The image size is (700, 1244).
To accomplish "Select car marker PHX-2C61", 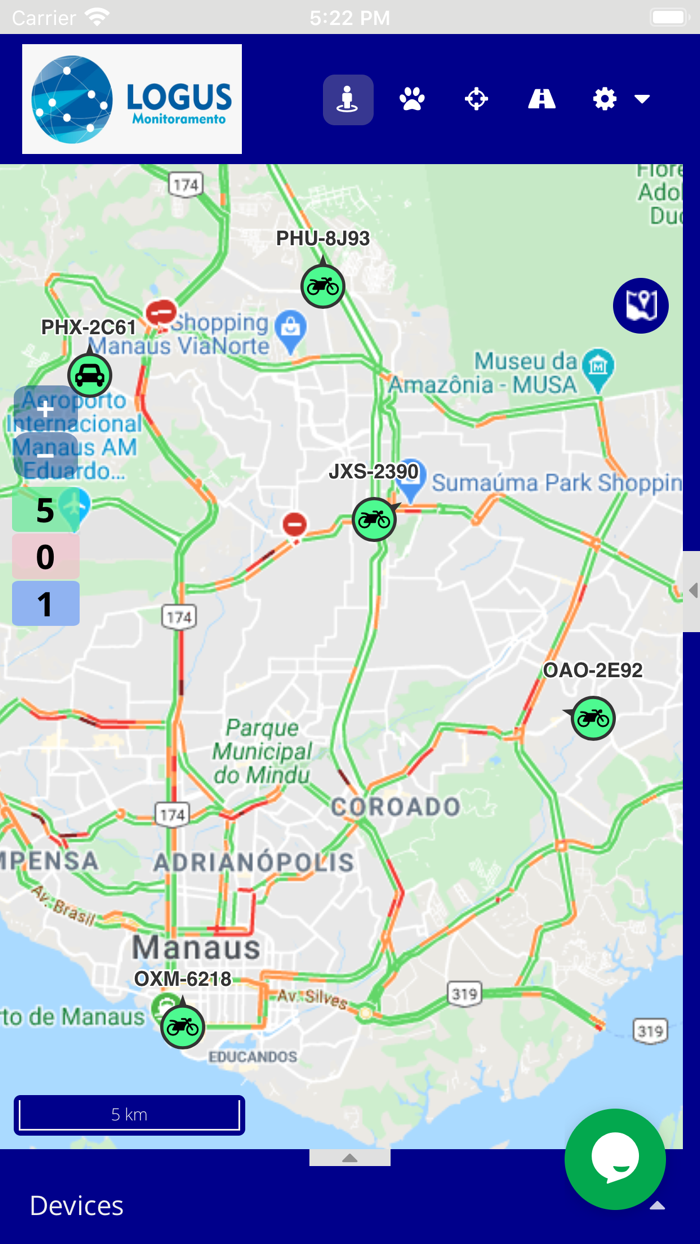I will coord(90,375).
